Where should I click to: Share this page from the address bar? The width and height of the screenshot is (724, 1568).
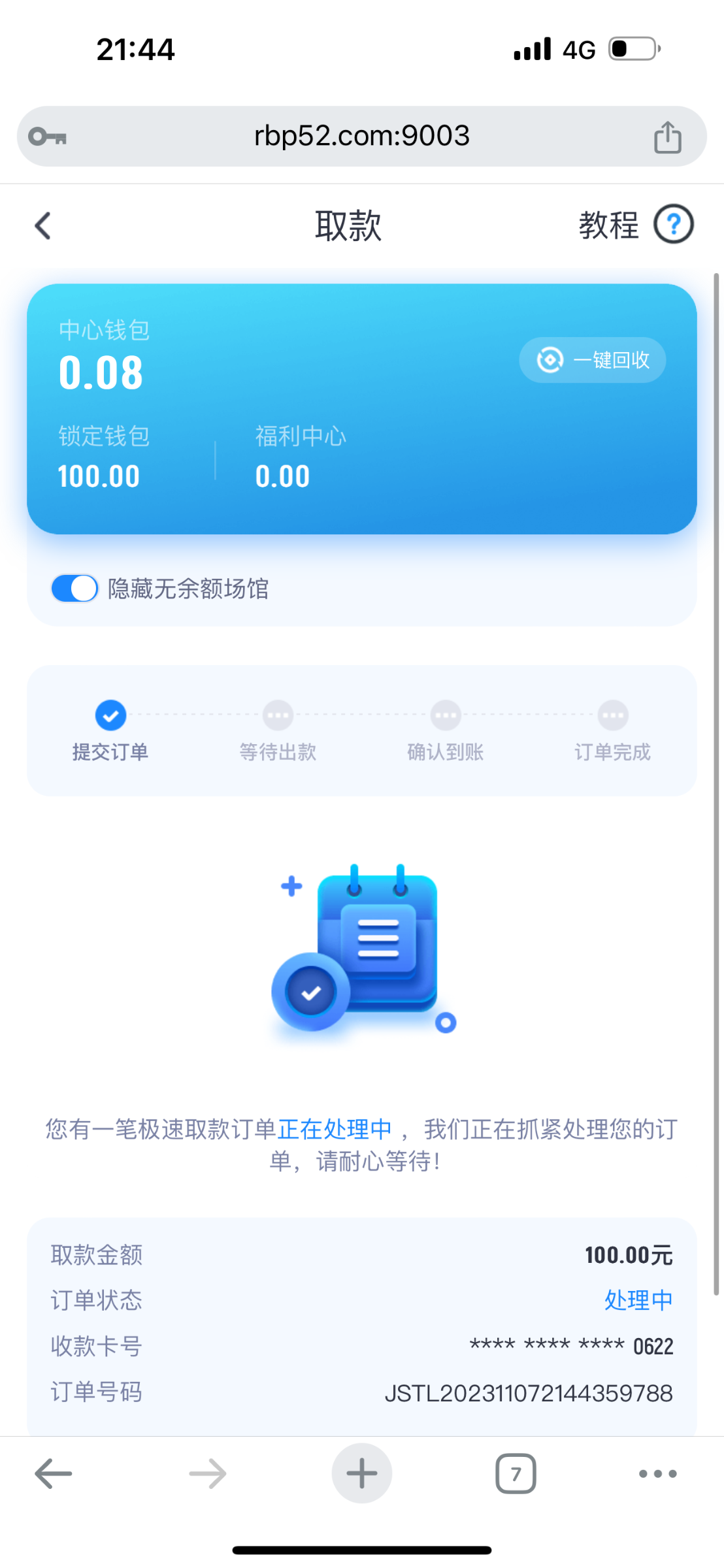click(667, 137)
